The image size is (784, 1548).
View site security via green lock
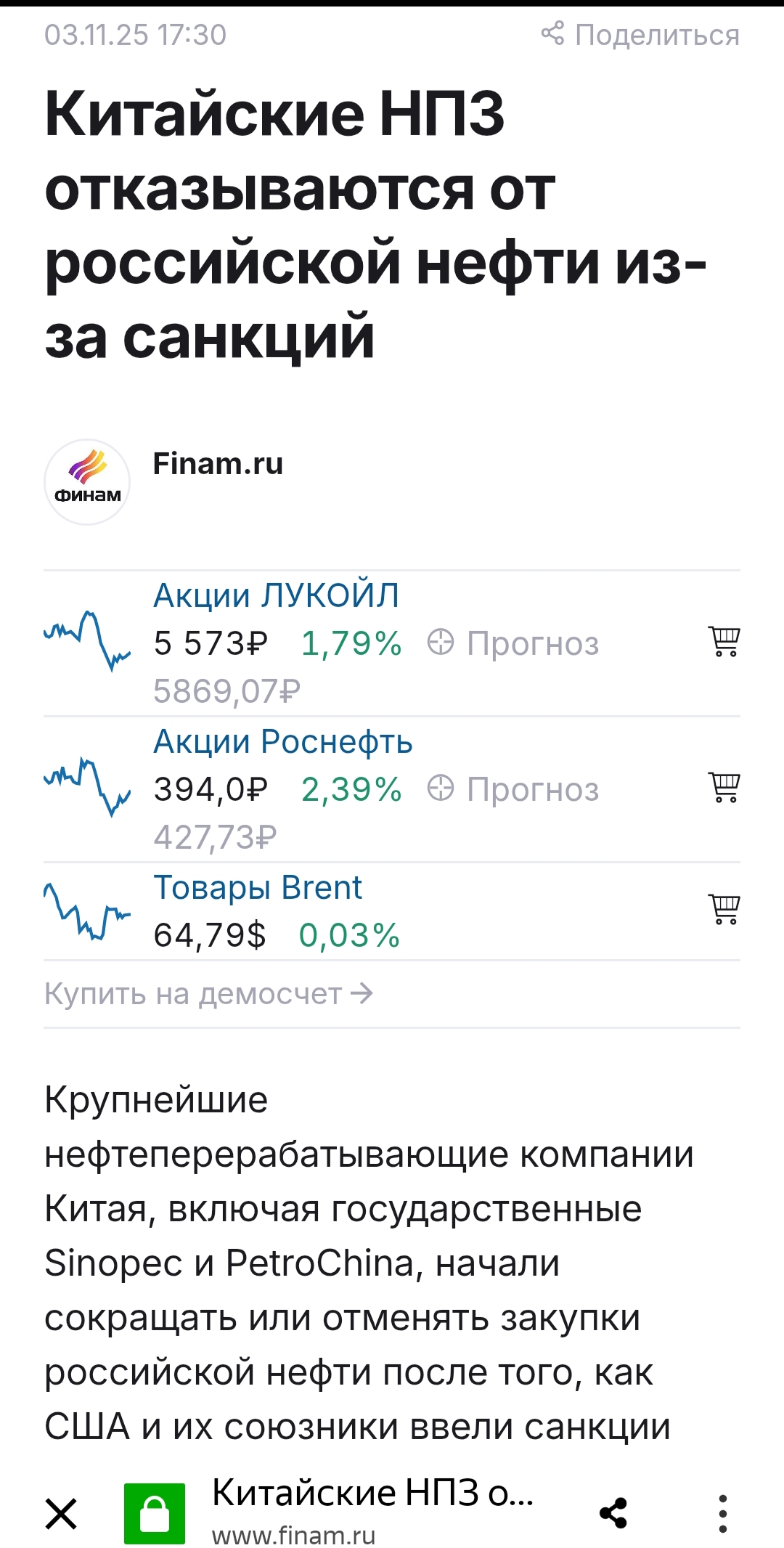pyautogui.click(x=155, y=1515)
